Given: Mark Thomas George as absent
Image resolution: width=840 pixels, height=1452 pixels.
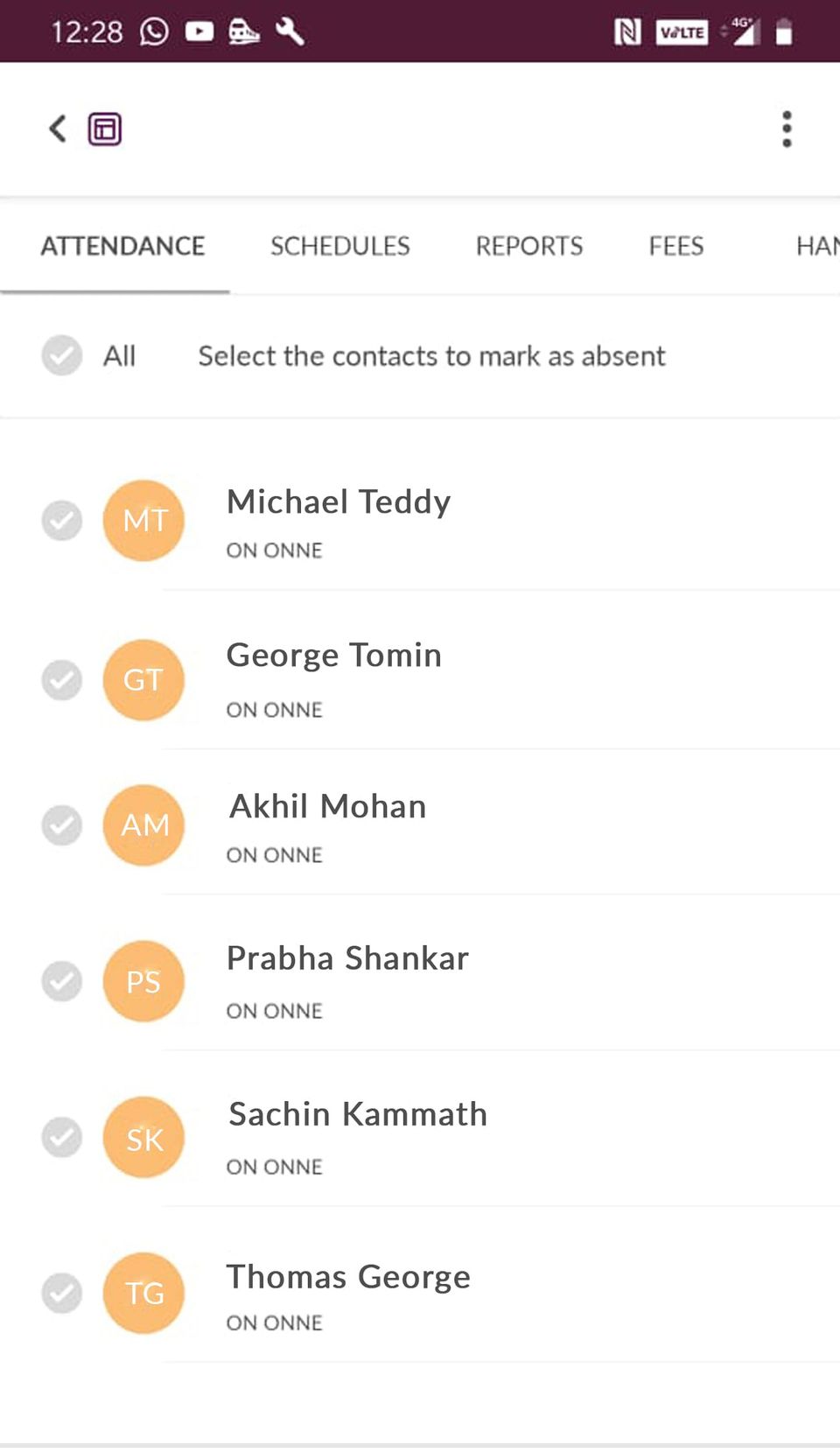Looking at the screenshot, I should pos(62,1293).
